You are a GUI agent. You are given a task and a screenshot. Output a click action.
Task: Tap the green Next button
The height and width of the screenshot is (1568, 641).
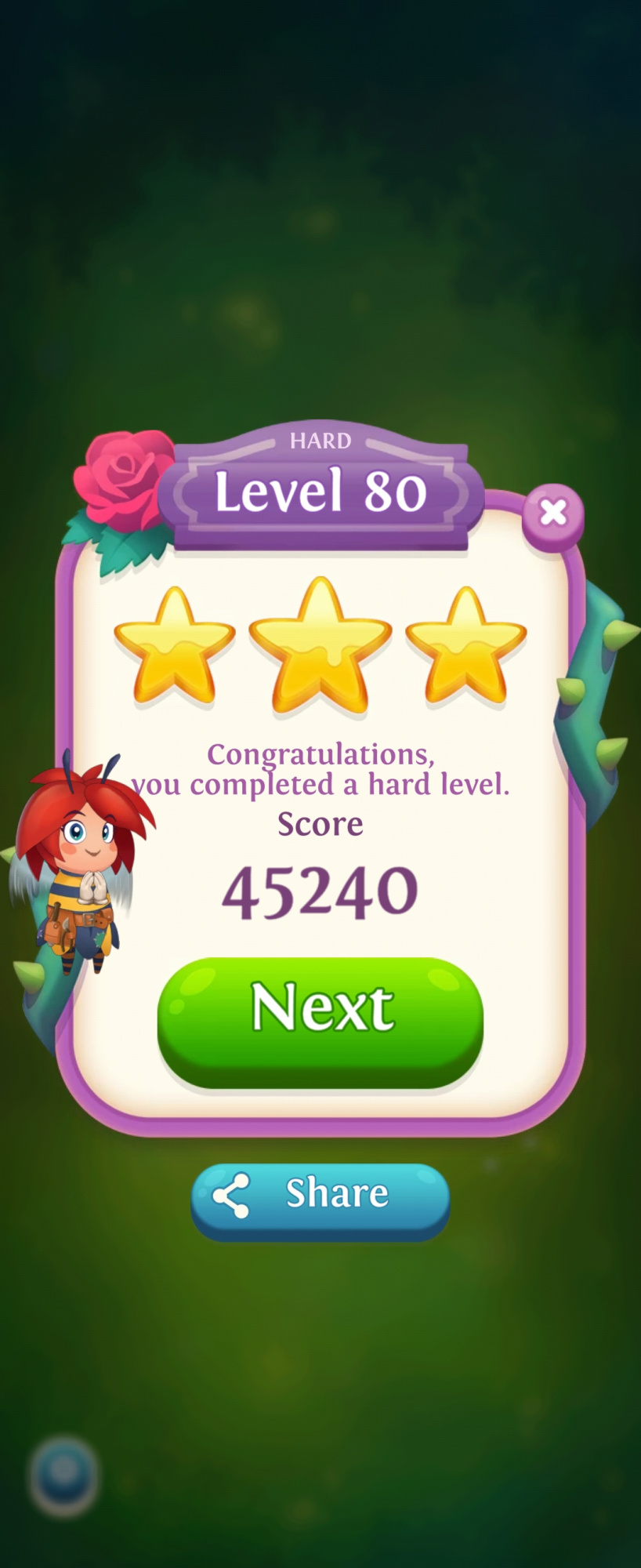coord(320,1019)
